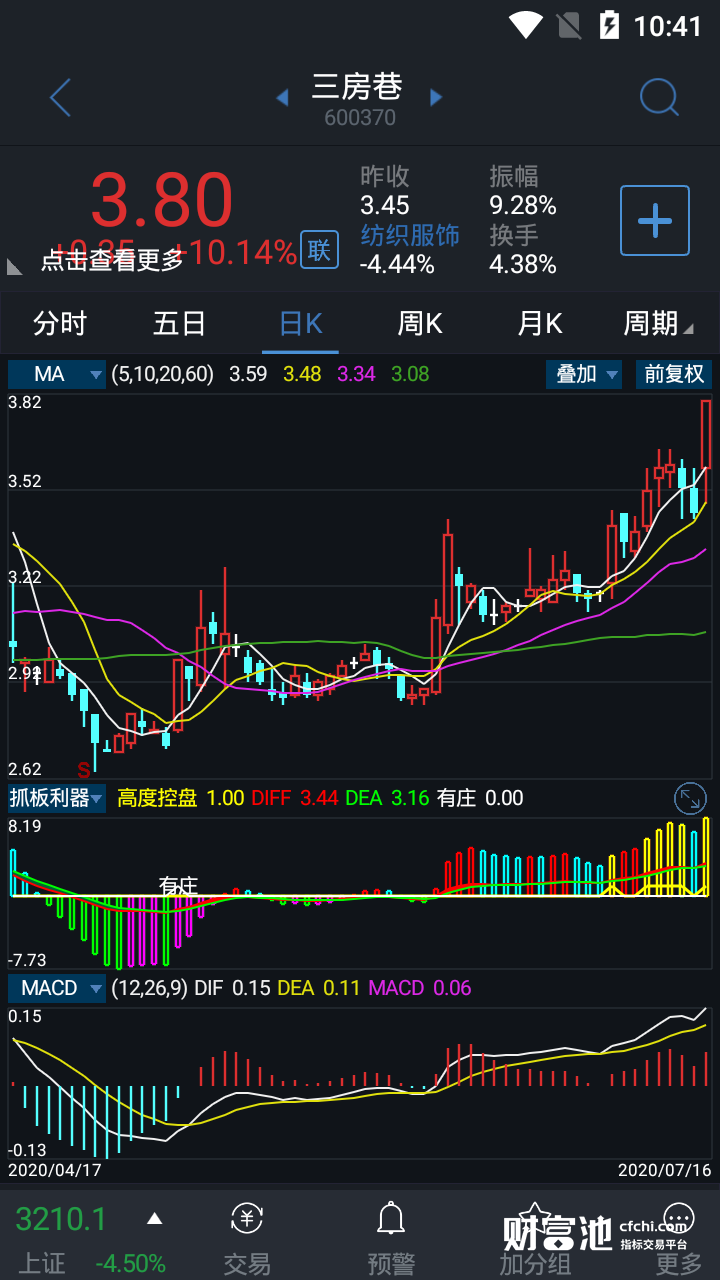Image resolution: width=720 pixels, height=1280 pixels.
Task: Add 三房巷 to watchlist with plus button
Action: tap(655, 220)
